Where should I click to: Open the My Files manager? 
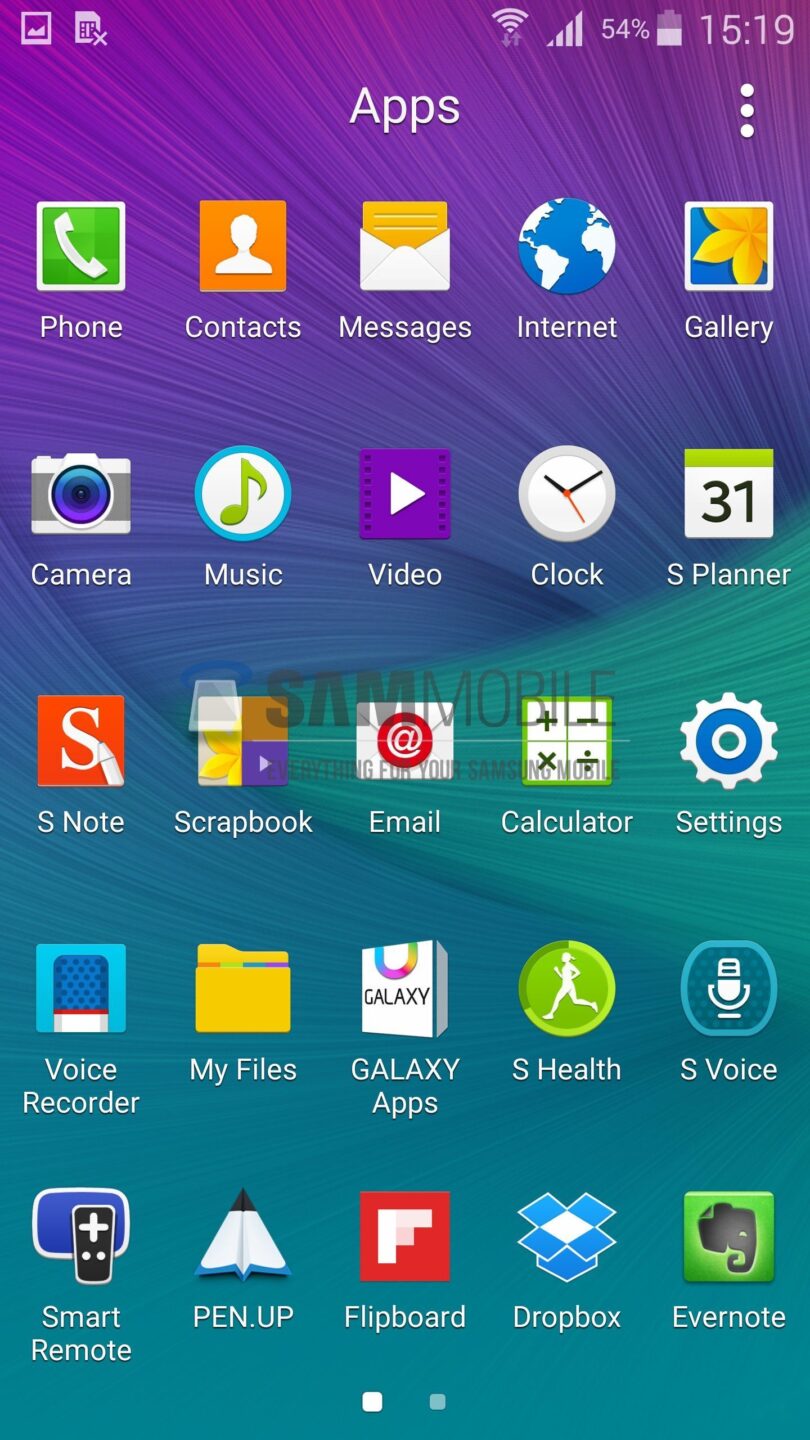click(x=243, y=988)
